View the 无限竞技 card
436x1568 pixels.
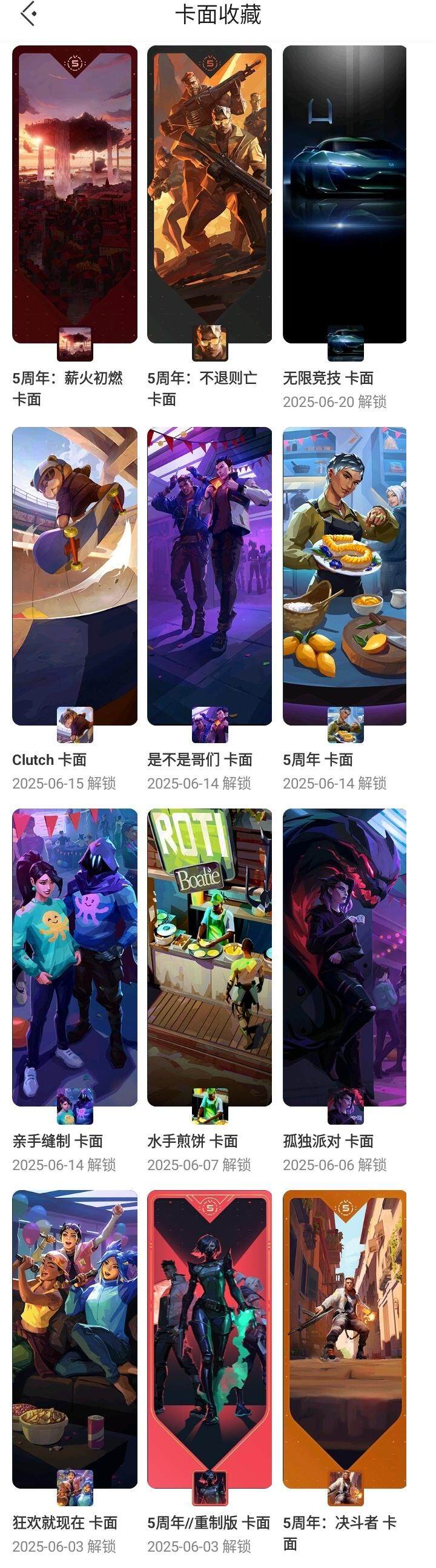coord(344,195)
